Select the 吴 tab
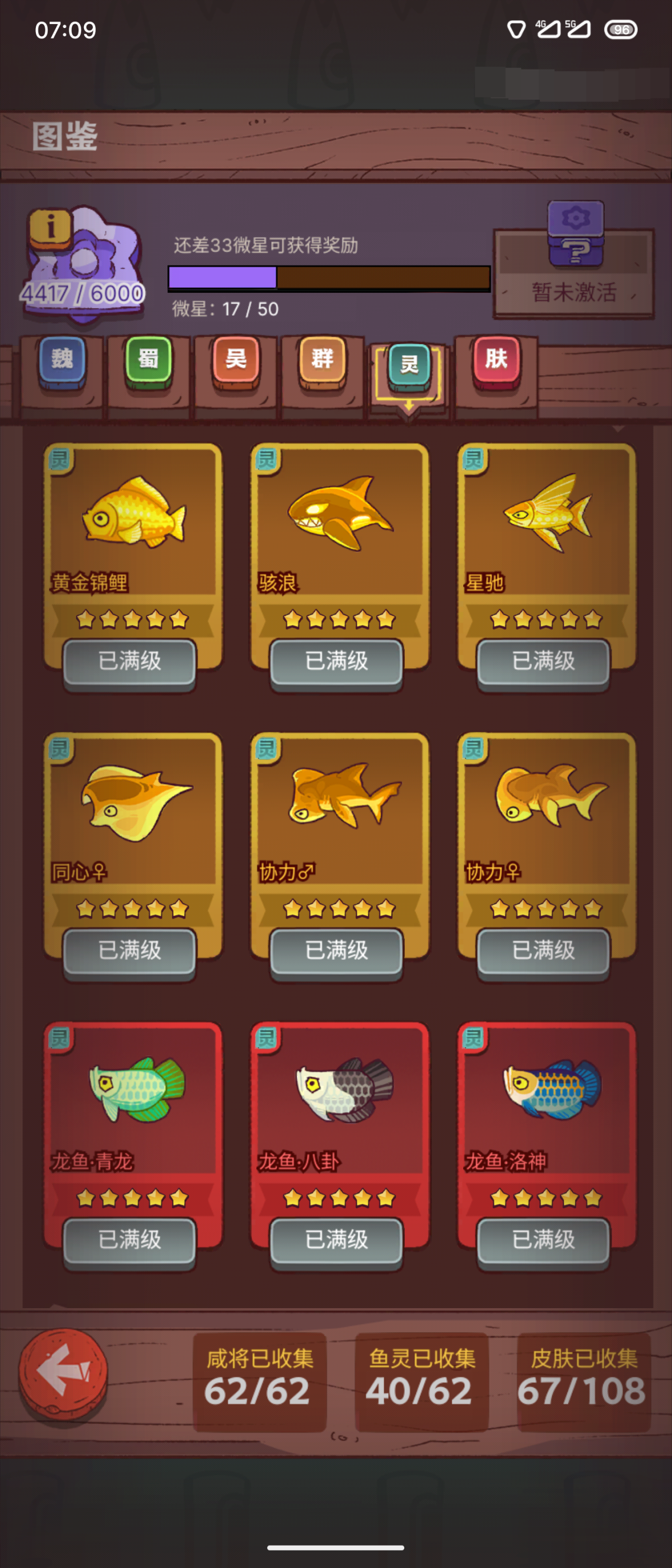The width and height of the screenshot is (672, 1568). pos(236,360)
